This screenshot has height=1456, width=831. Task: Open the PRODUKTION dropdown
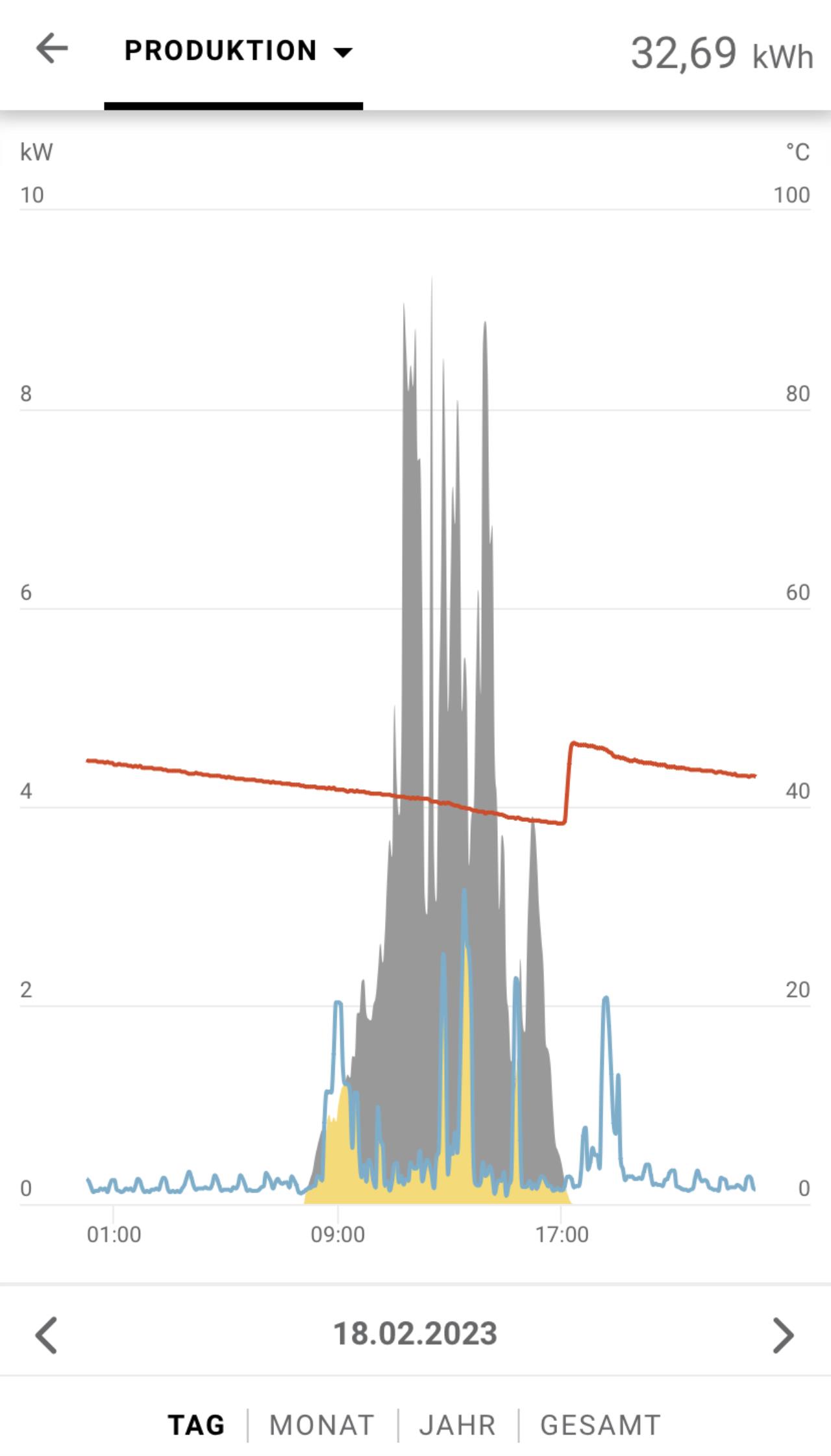(238, 51)
